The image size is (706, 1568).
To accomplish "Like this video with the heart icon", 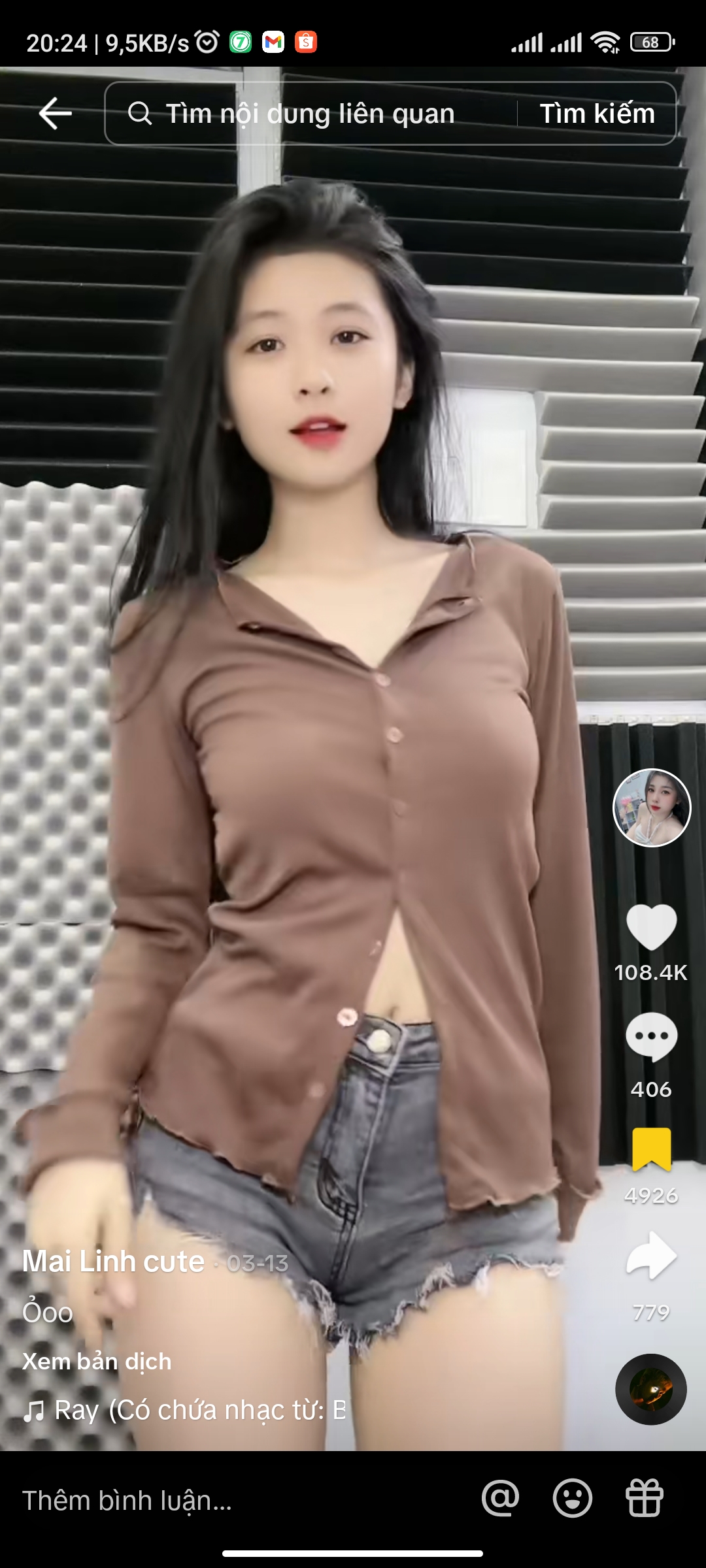I will (x=651, y=926).
